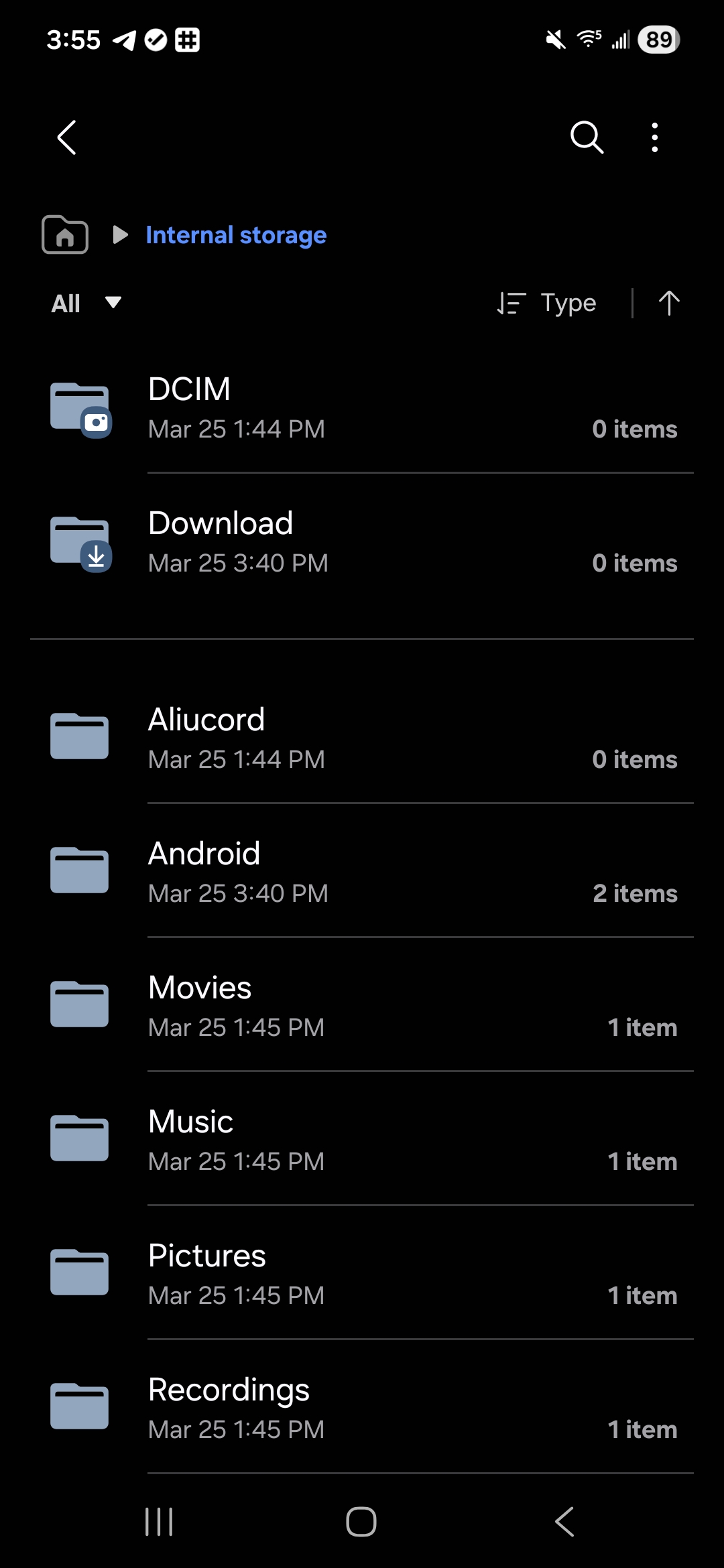Expand the All filter dropdown
The image size is (724, 1568).
coord(86,304)
